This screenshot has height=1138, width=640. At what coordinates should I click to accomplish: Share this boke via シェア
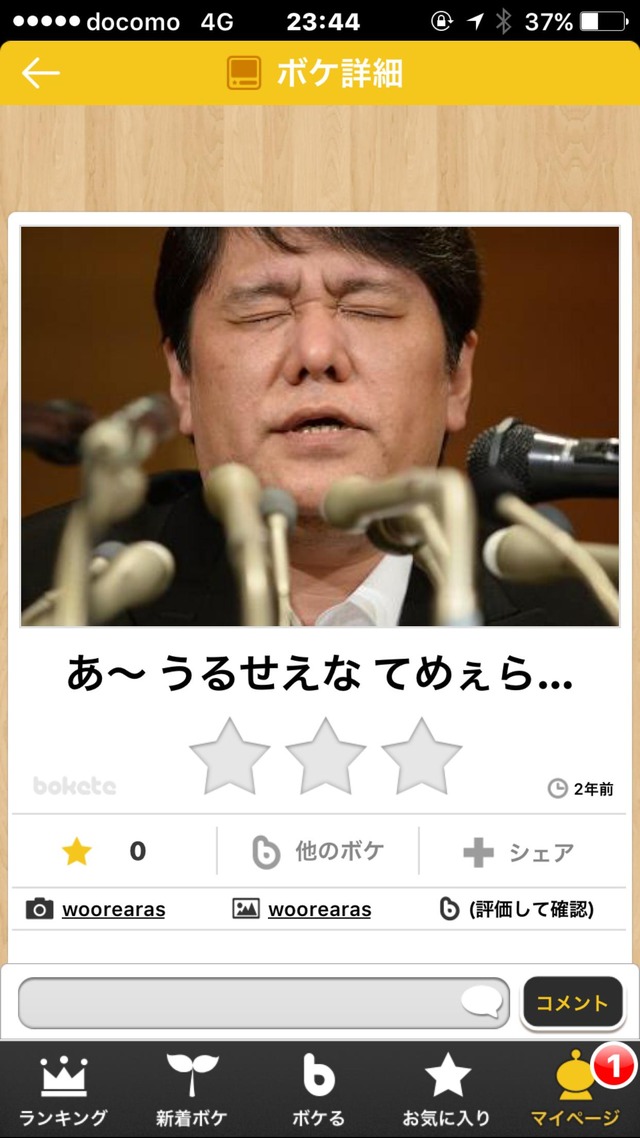(520, 852)
